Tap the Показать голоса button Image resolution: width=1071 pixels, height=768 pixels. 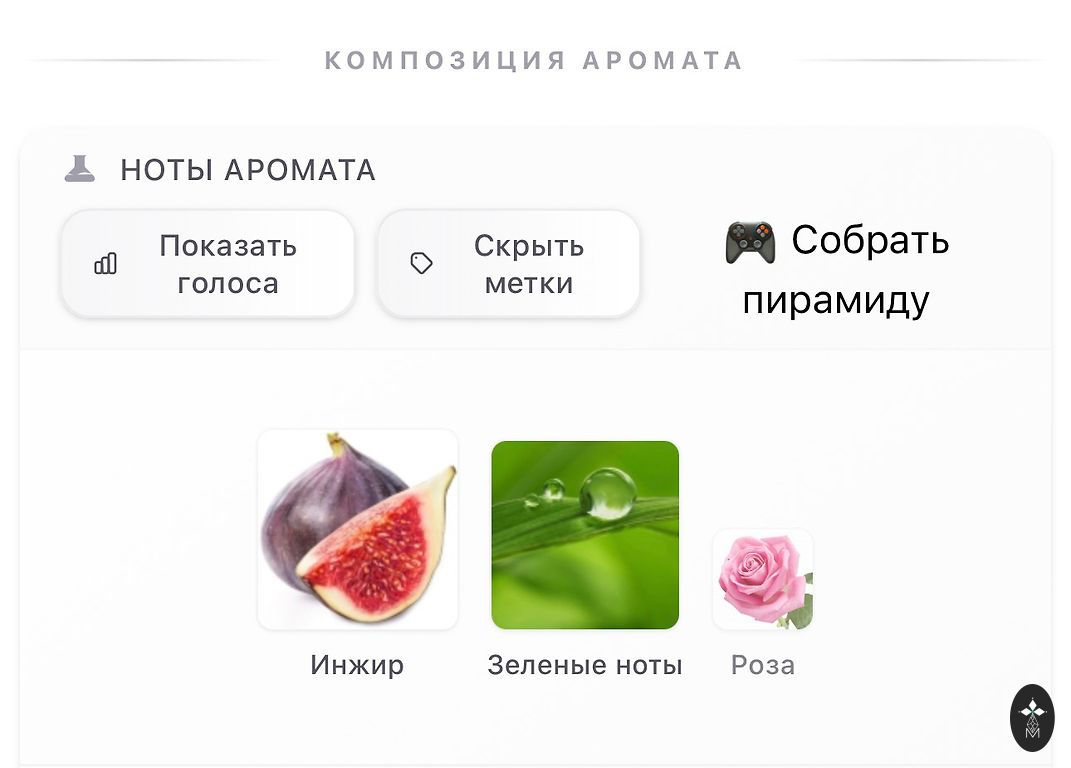click(208, 264)
